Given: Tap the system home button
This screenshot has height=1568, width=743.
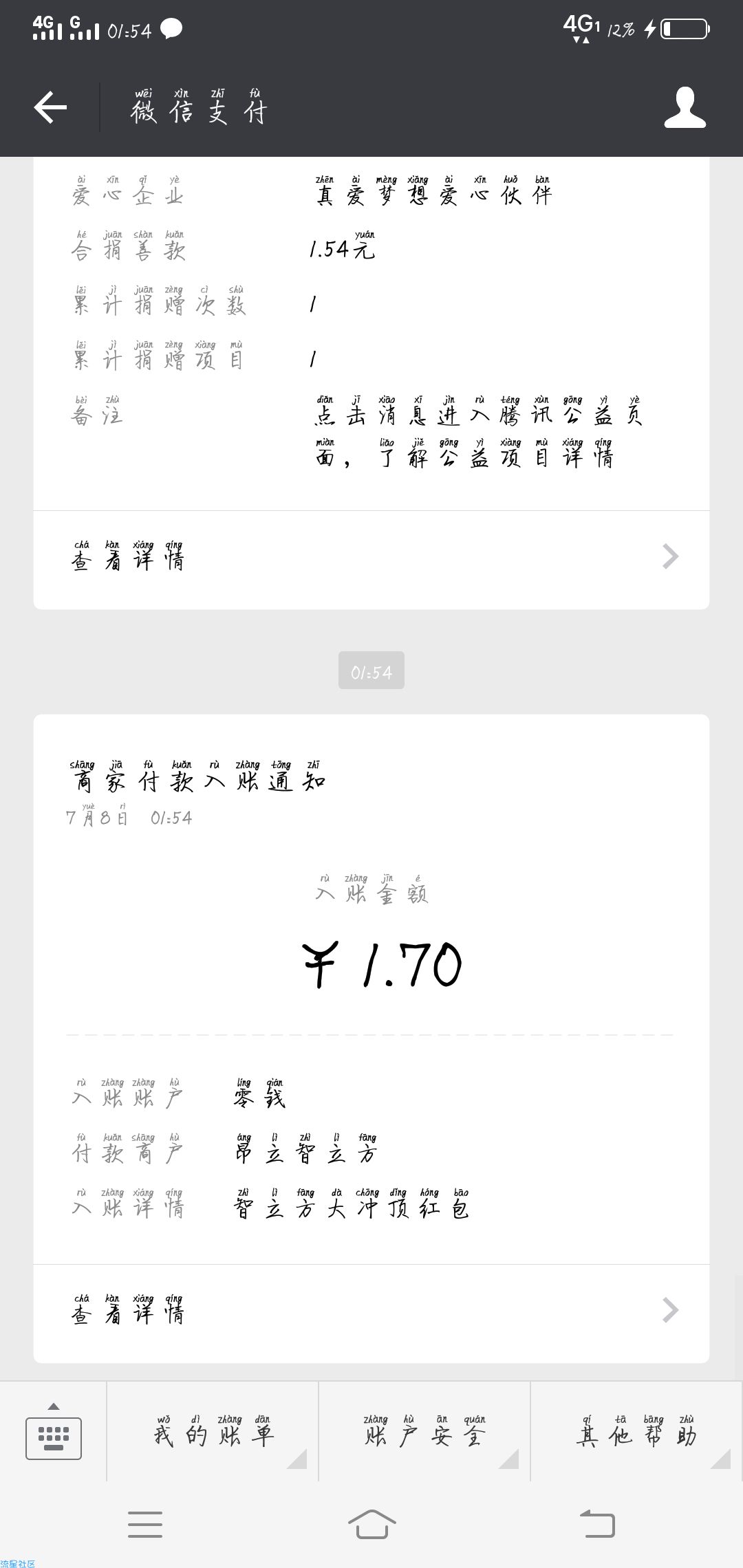Looking at the screenshot, I should [x=371, y=1524].
